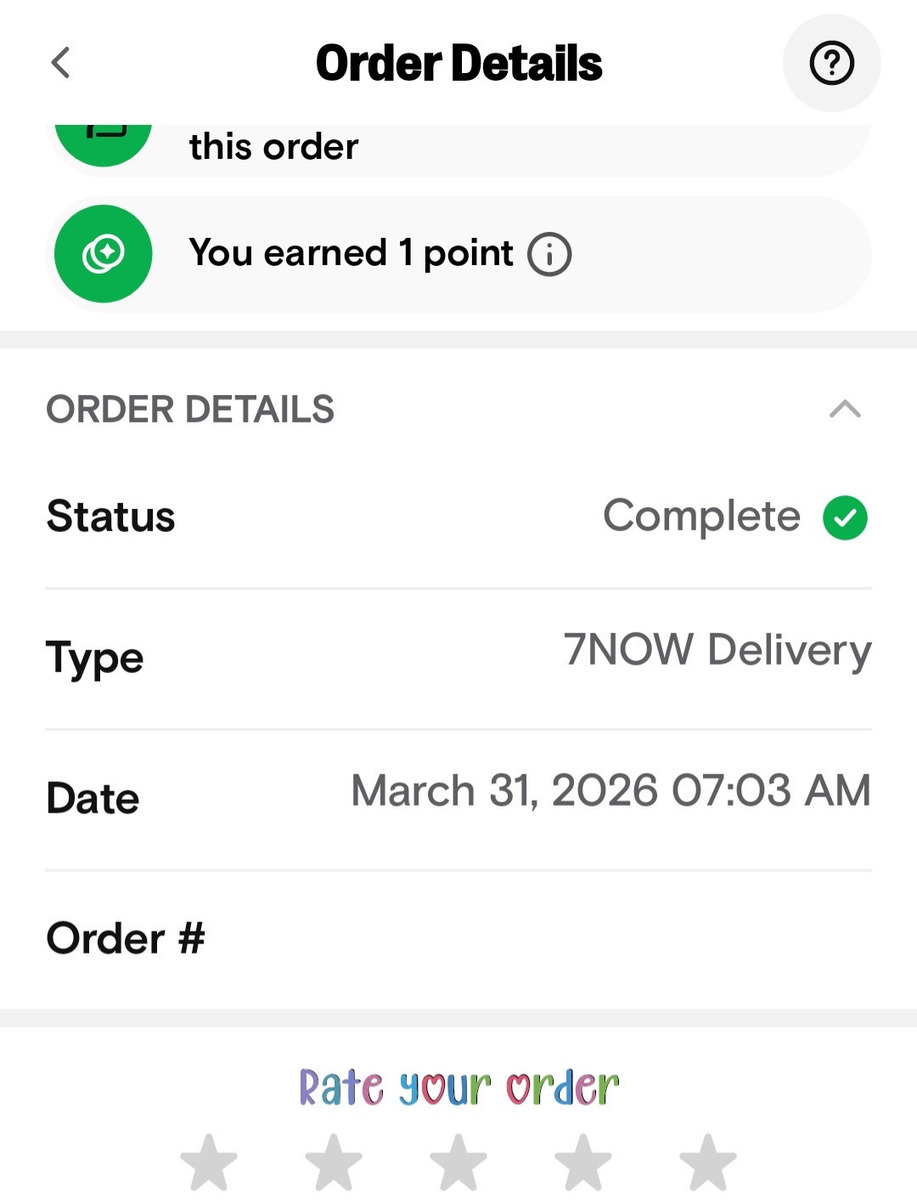Select the third rating star
Viewport: 917px width, 1200px height.
coord(458,1164)
